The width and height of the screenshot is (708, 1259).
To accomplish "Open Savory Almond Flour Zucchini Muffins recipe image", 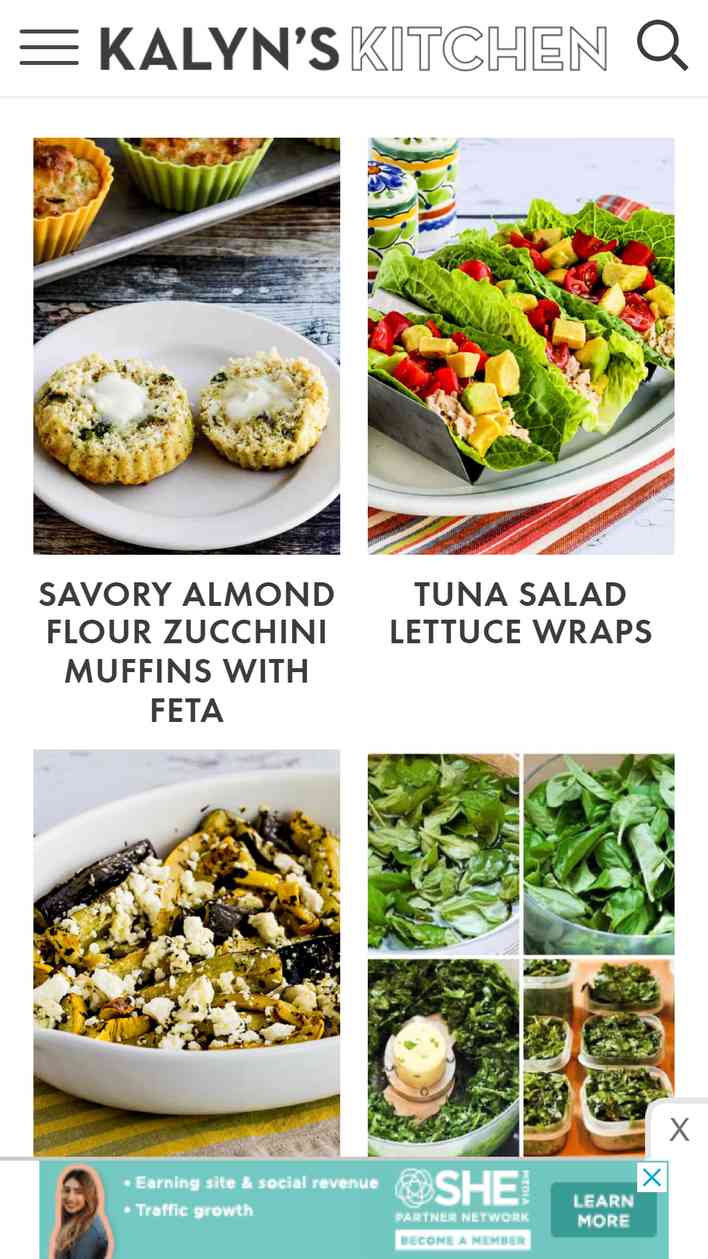I will (x=186, y=346).
